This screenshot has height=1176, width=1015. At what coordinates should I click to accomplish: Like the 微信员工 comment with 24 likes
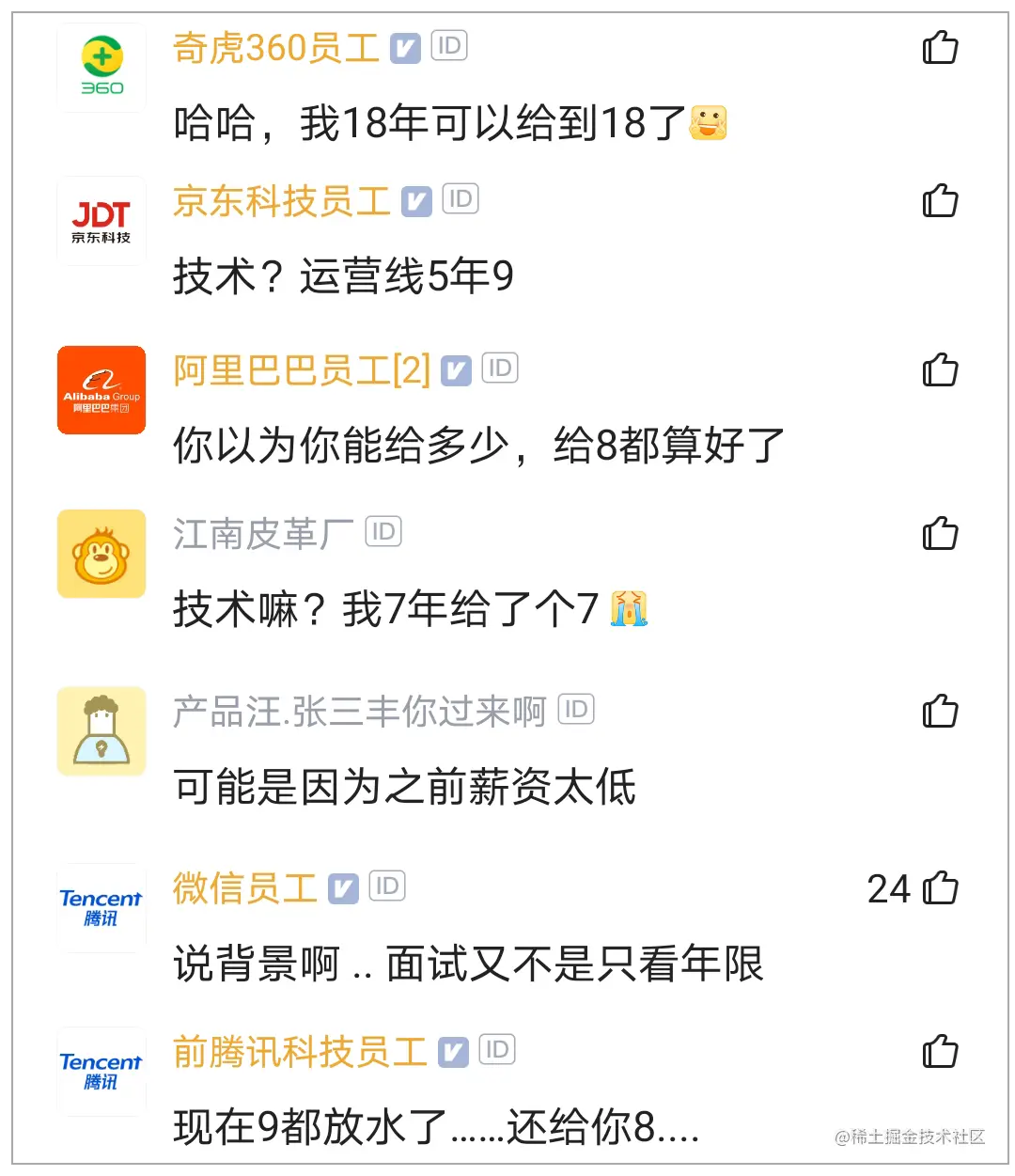coord(940,887)
